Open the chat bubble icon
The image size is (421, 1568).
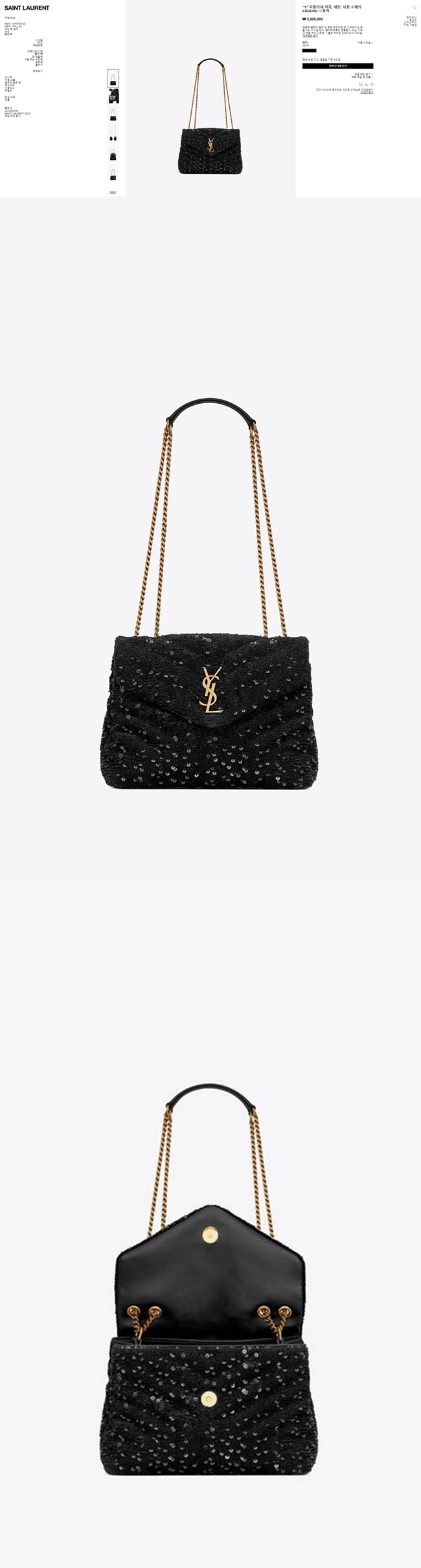pyautogui.click(x=372, y=84)
